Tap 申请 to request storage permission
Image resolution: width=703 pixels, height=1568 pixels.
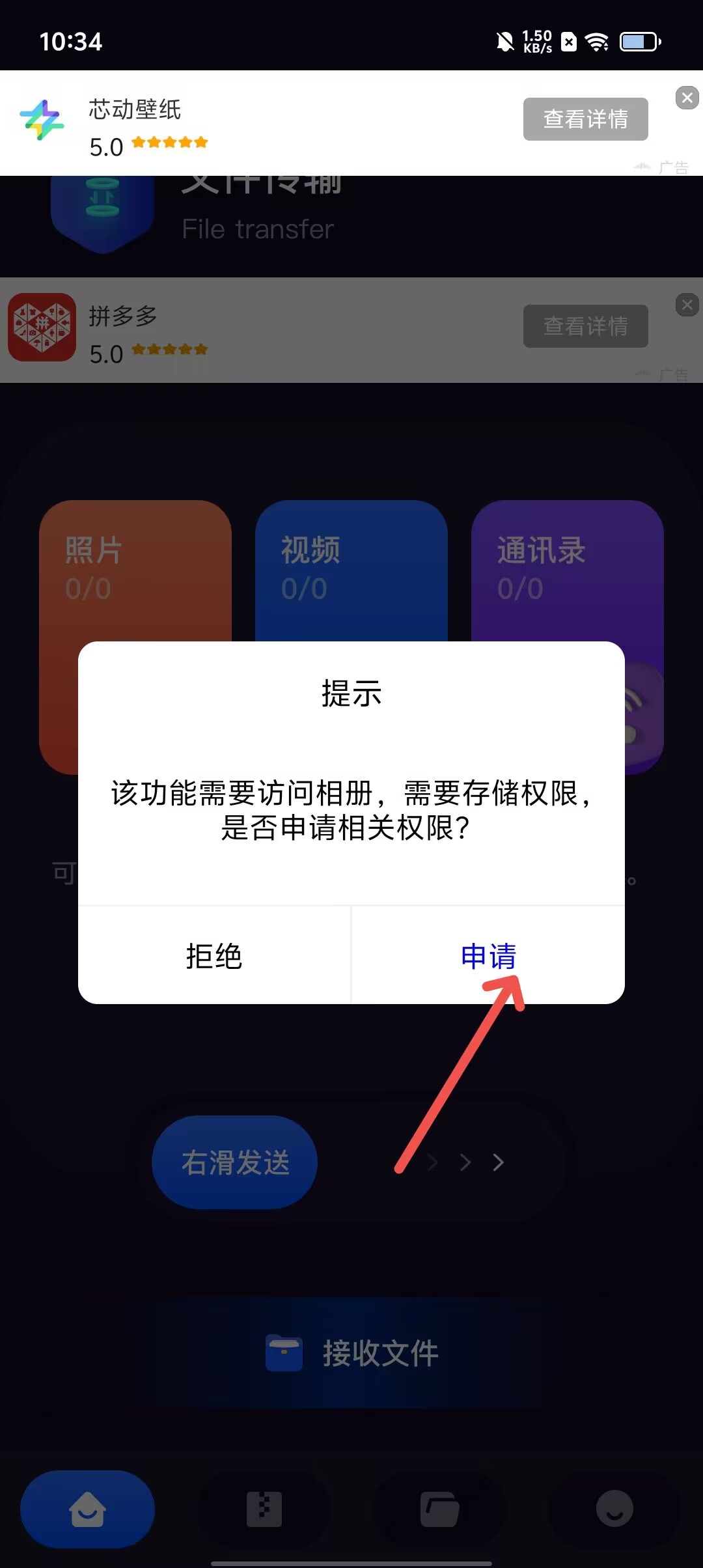(x=488, y=956)
